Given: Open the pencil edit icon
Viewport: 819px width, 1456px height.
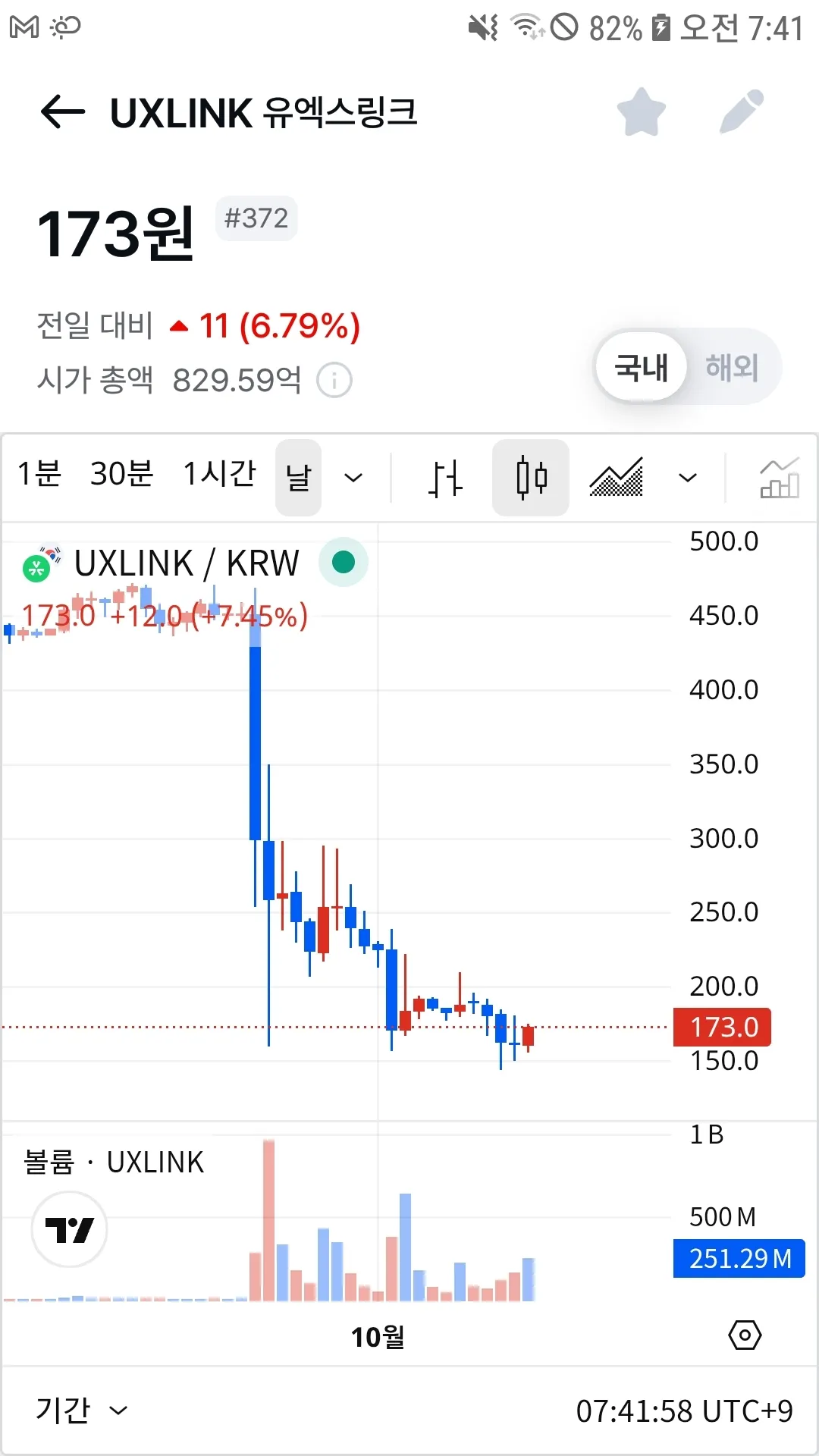Looking at the screenshot, I should point(741,112).
